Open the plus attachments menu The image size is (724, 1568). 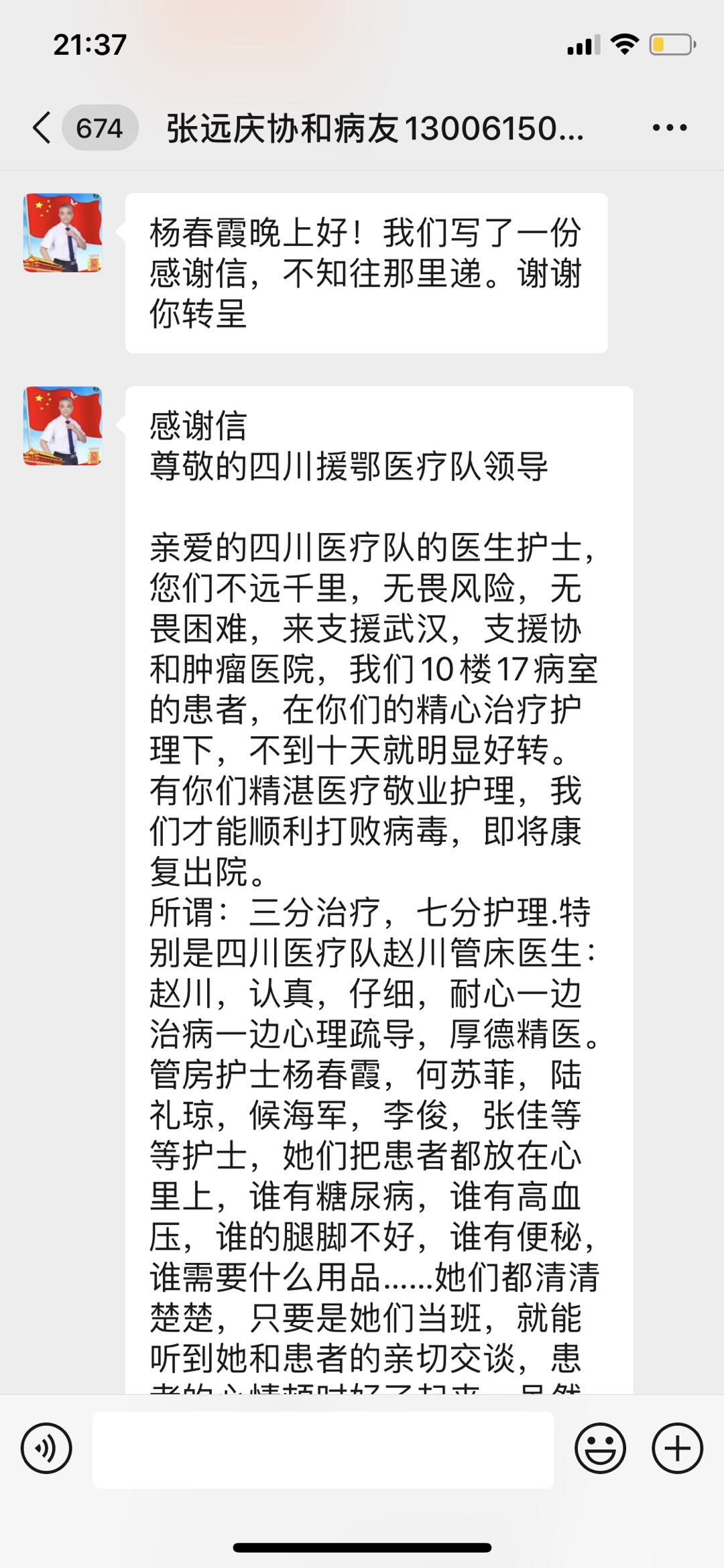(x=677, y=1448)
